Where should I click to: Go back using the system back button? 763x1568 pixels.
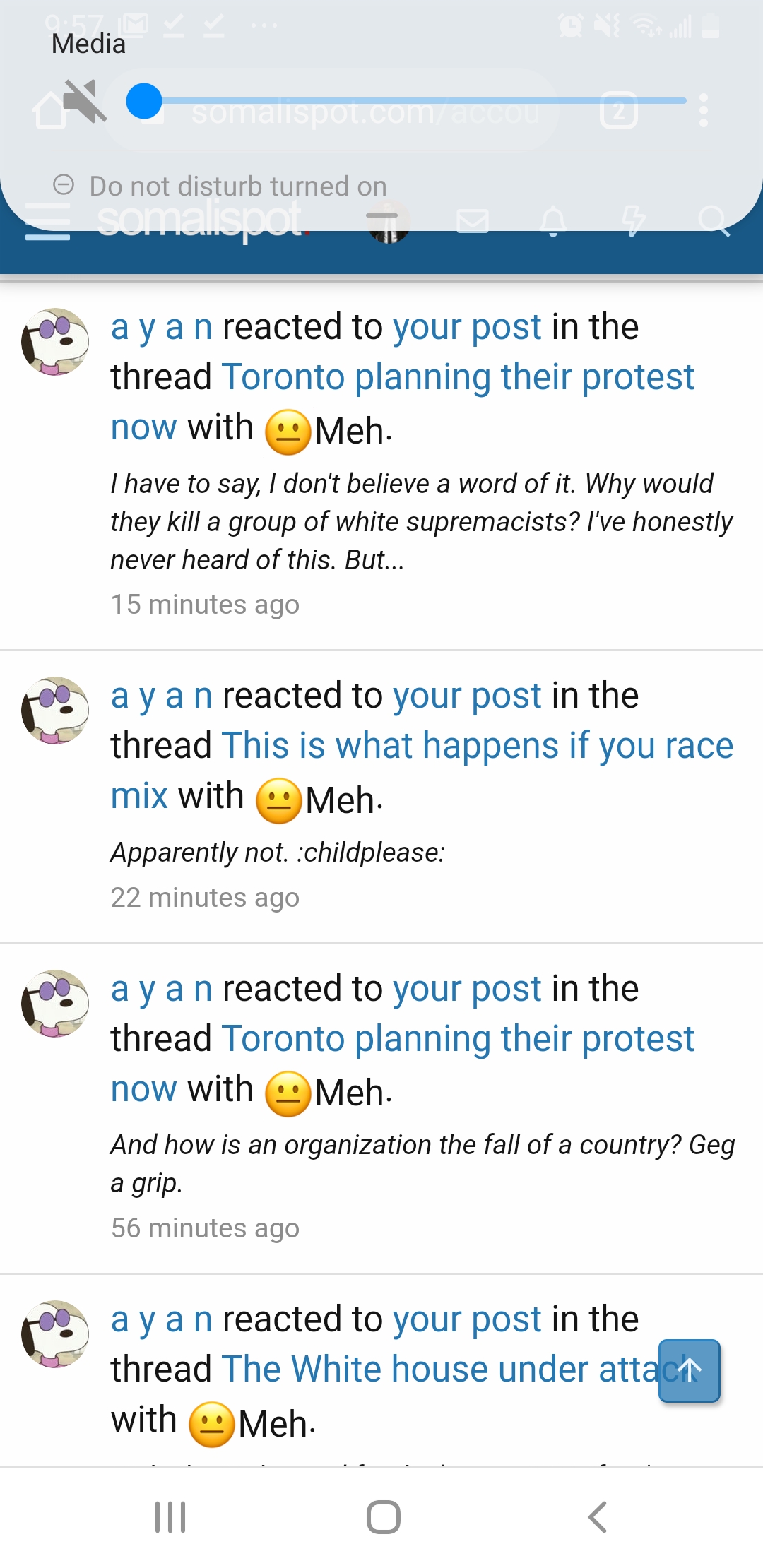coord(598,1517)
